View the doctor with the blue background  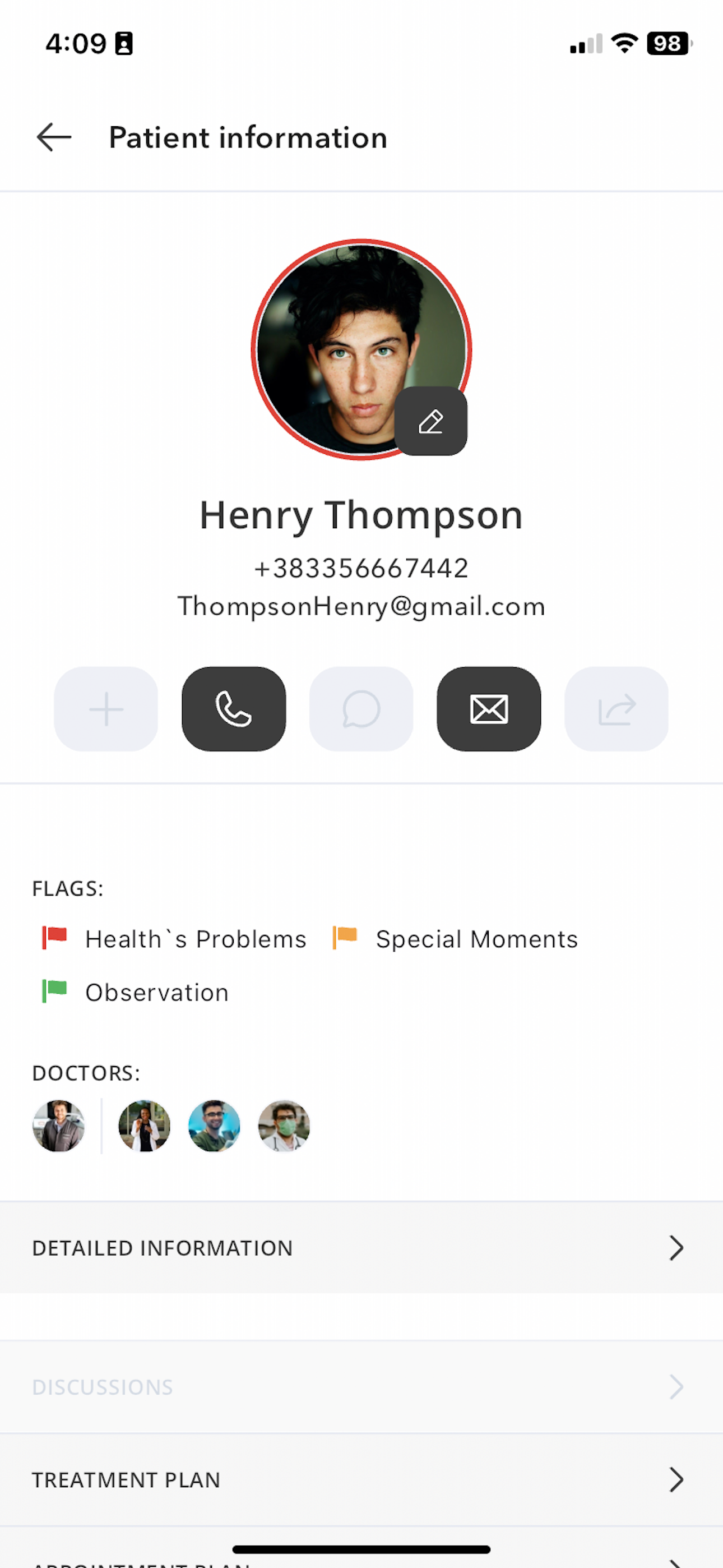click(214, 1126)
